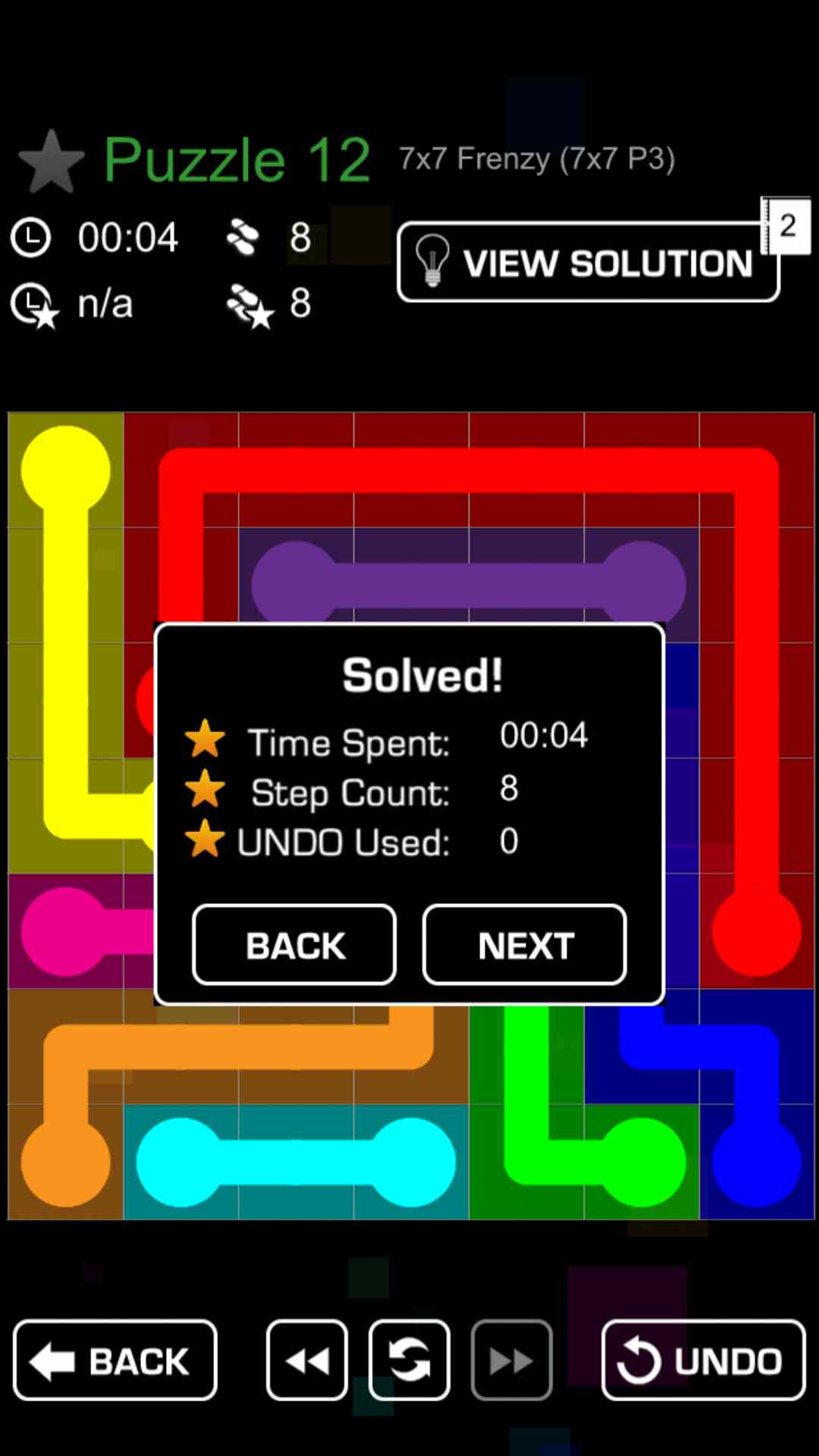
Task: Skip forward with the fast-forward icon
Action: tap(512, 1360)
